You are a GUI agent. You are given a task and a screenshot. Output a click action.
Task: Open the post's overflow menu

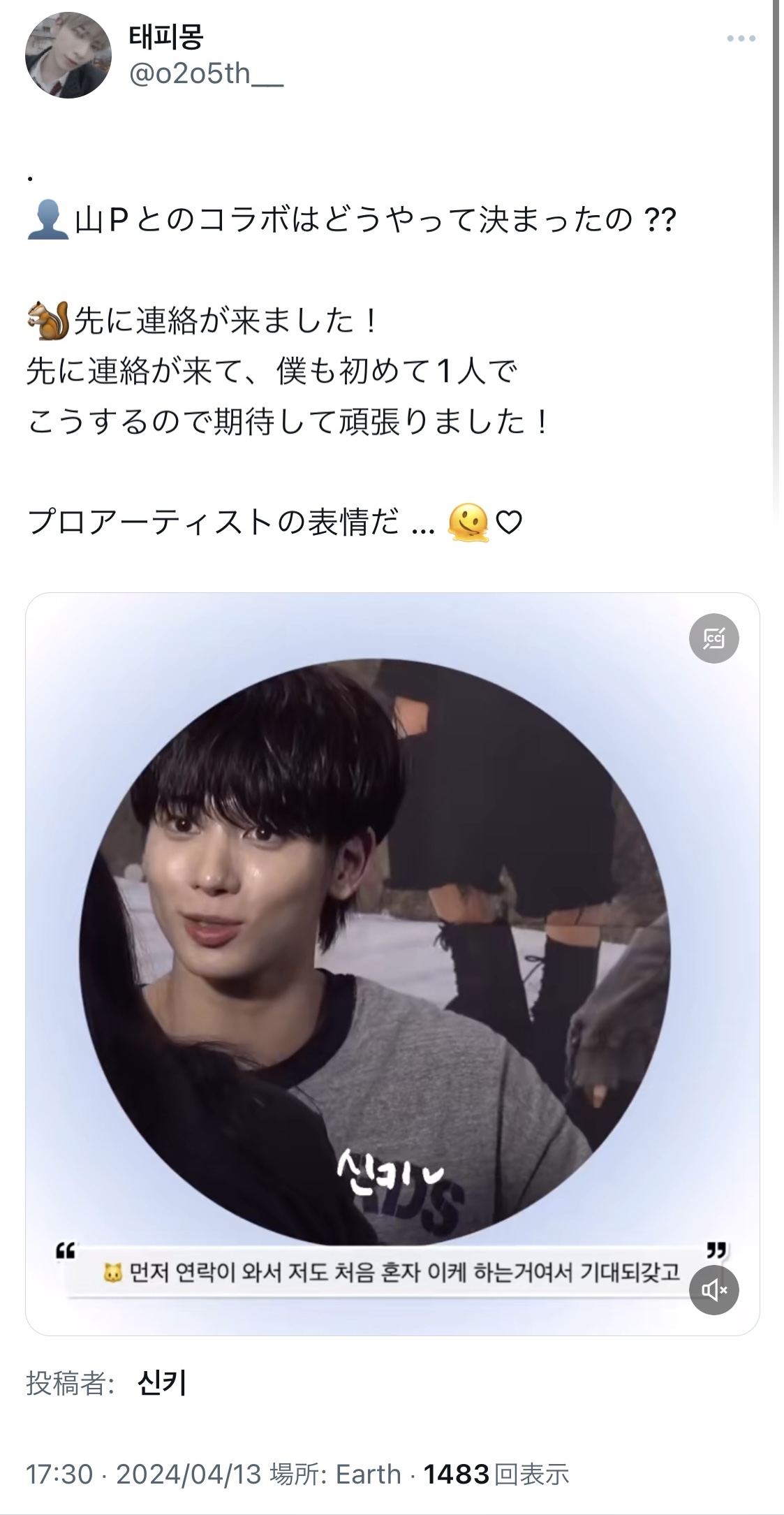pos(741,39)
